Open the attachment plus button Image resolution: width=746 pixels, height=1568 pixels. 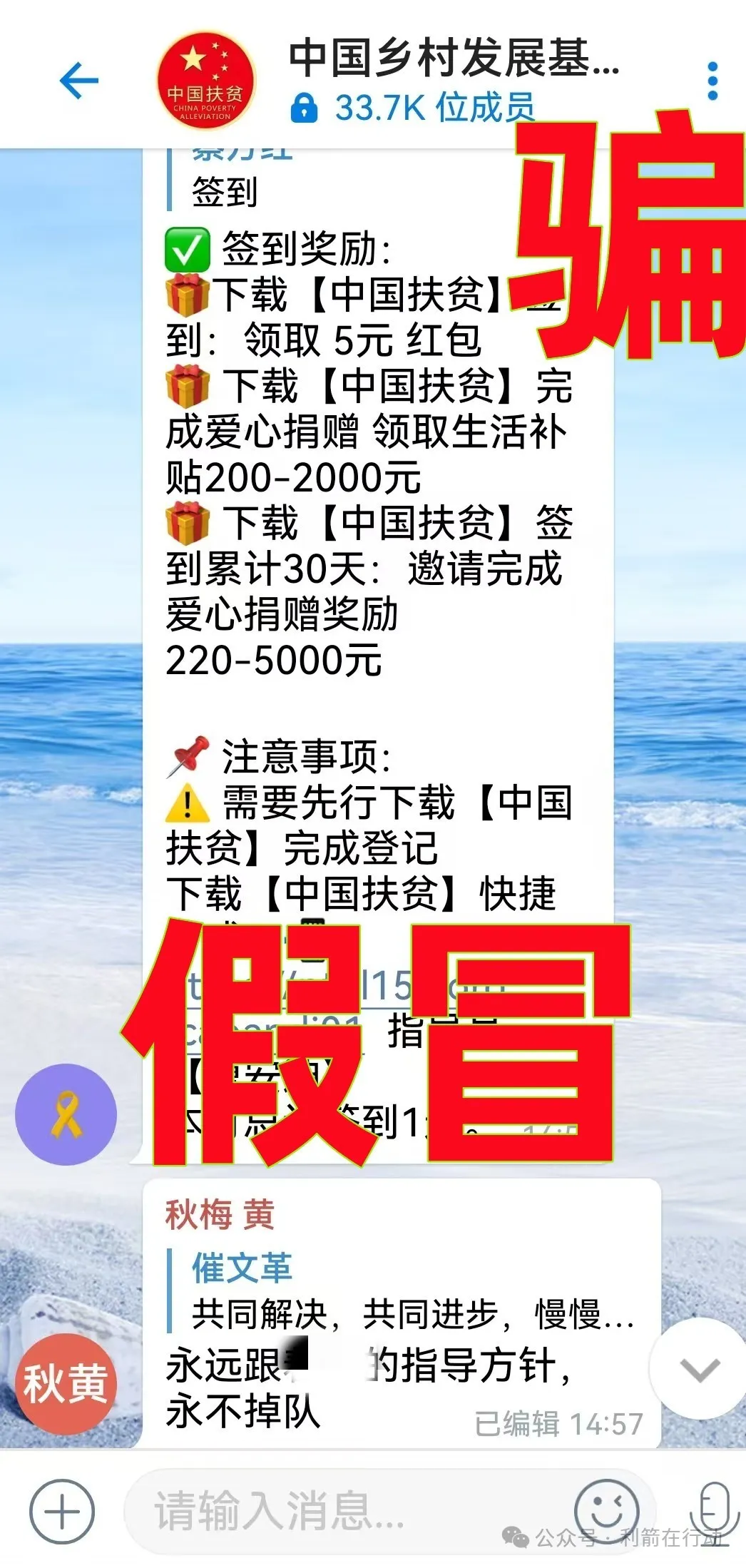(x=62, y=1512)
